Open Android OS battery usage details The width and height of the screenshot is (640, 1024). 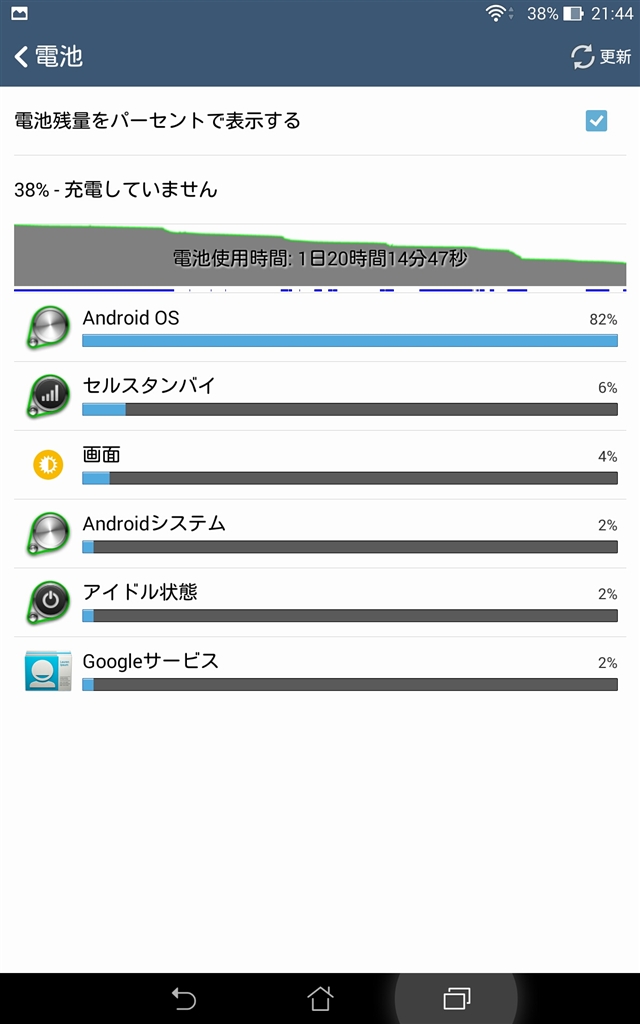pos(320,328)
